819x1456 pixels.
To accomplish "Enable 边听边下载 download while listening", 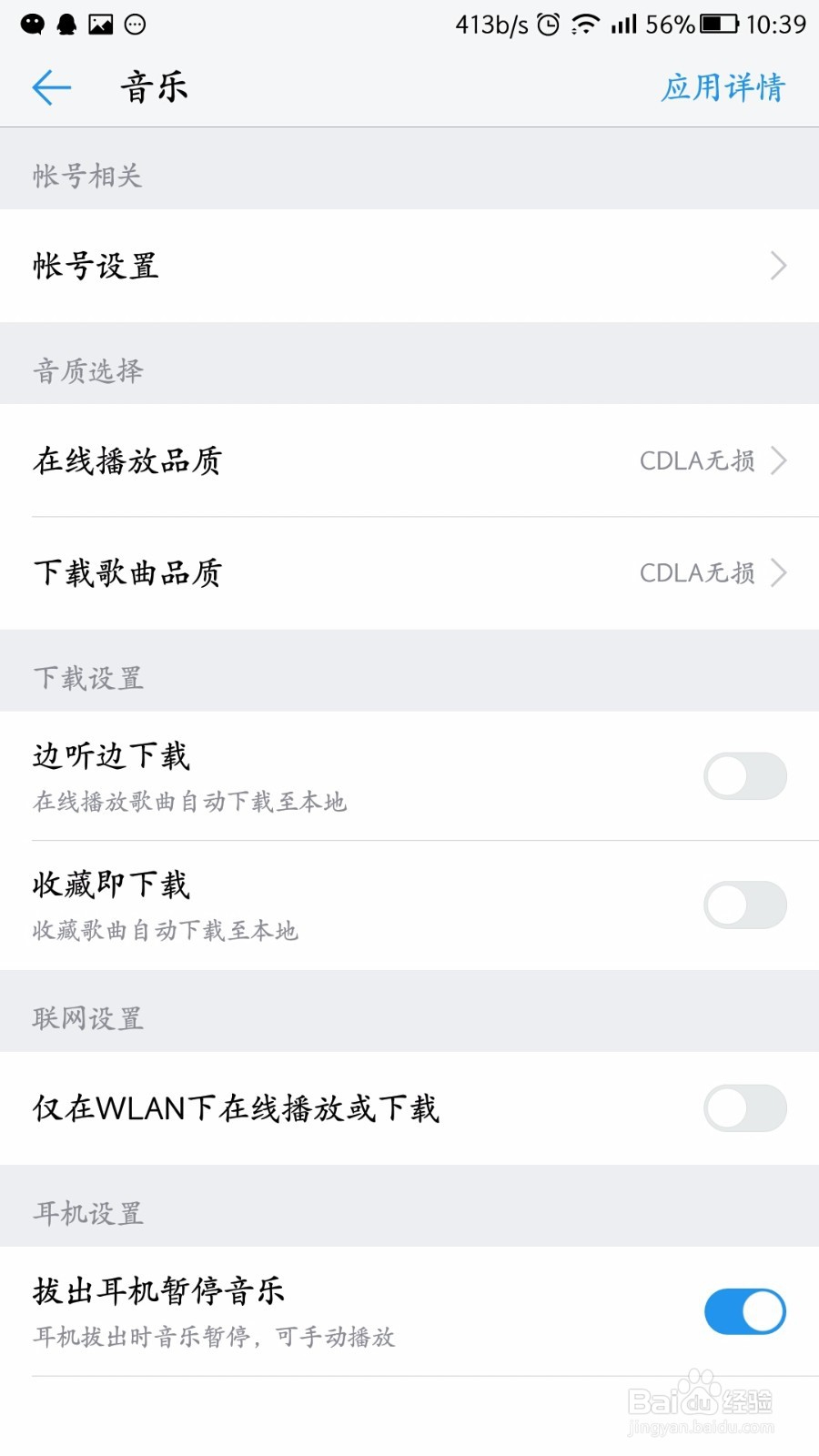I will point(743,775).
